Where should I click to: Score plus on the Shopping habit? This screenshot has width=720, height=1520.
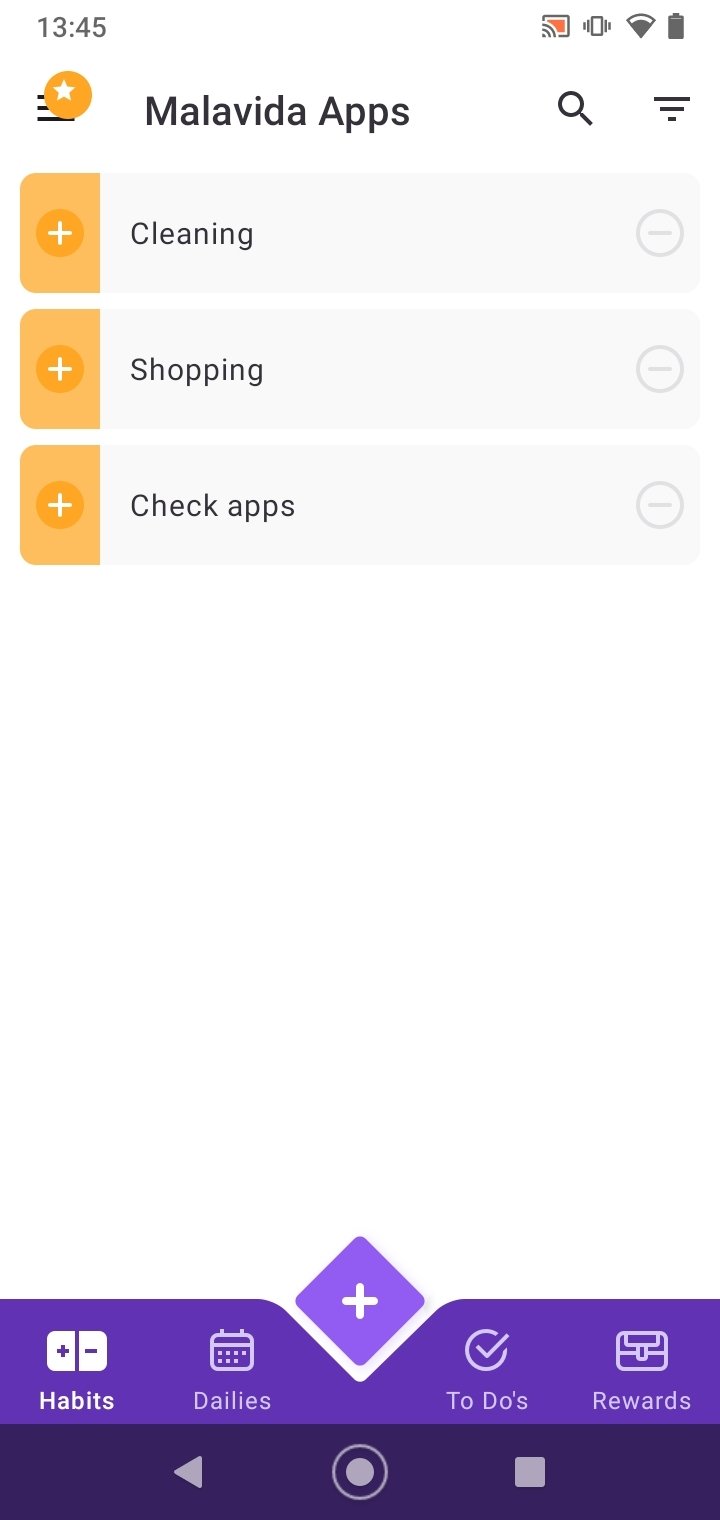tap(60, 369)
